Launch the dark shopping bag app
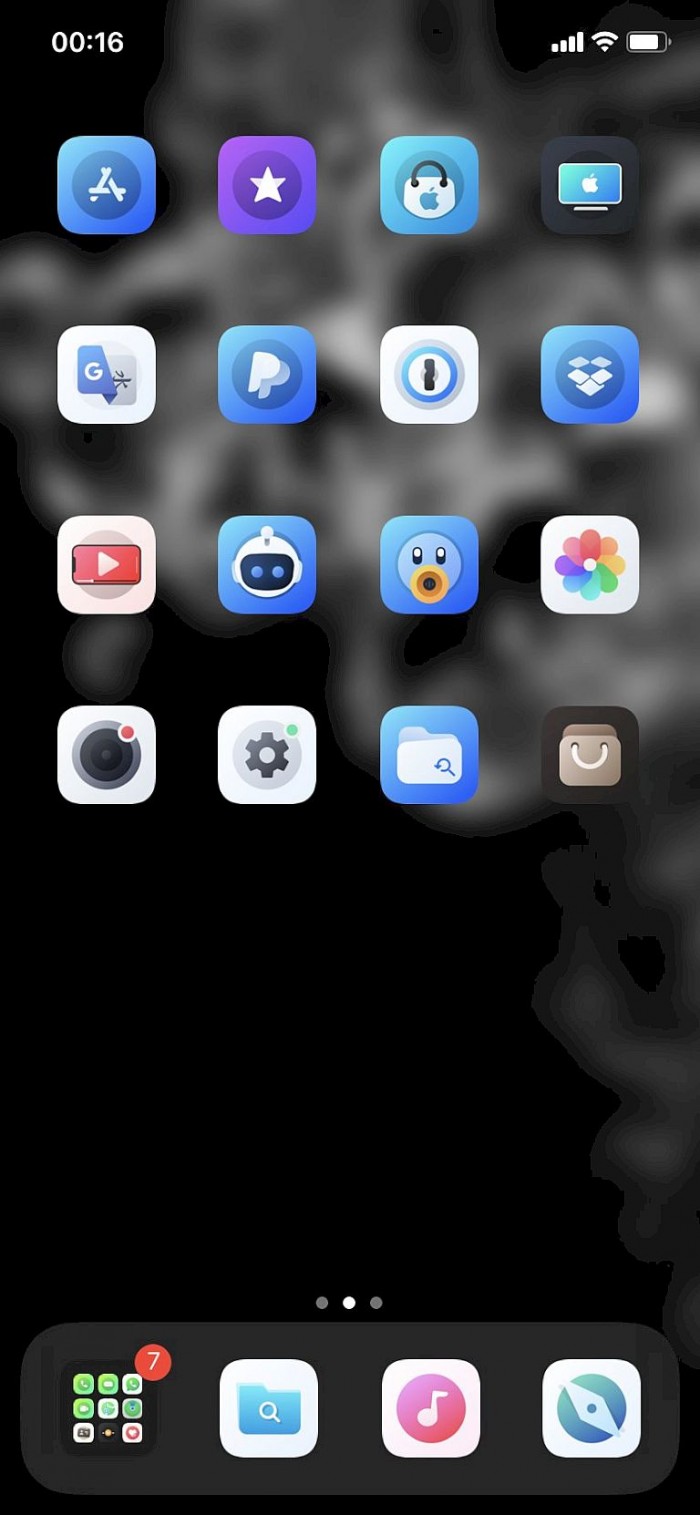The width and height of the screenshot is (700, 1515). tap(590, 755)
